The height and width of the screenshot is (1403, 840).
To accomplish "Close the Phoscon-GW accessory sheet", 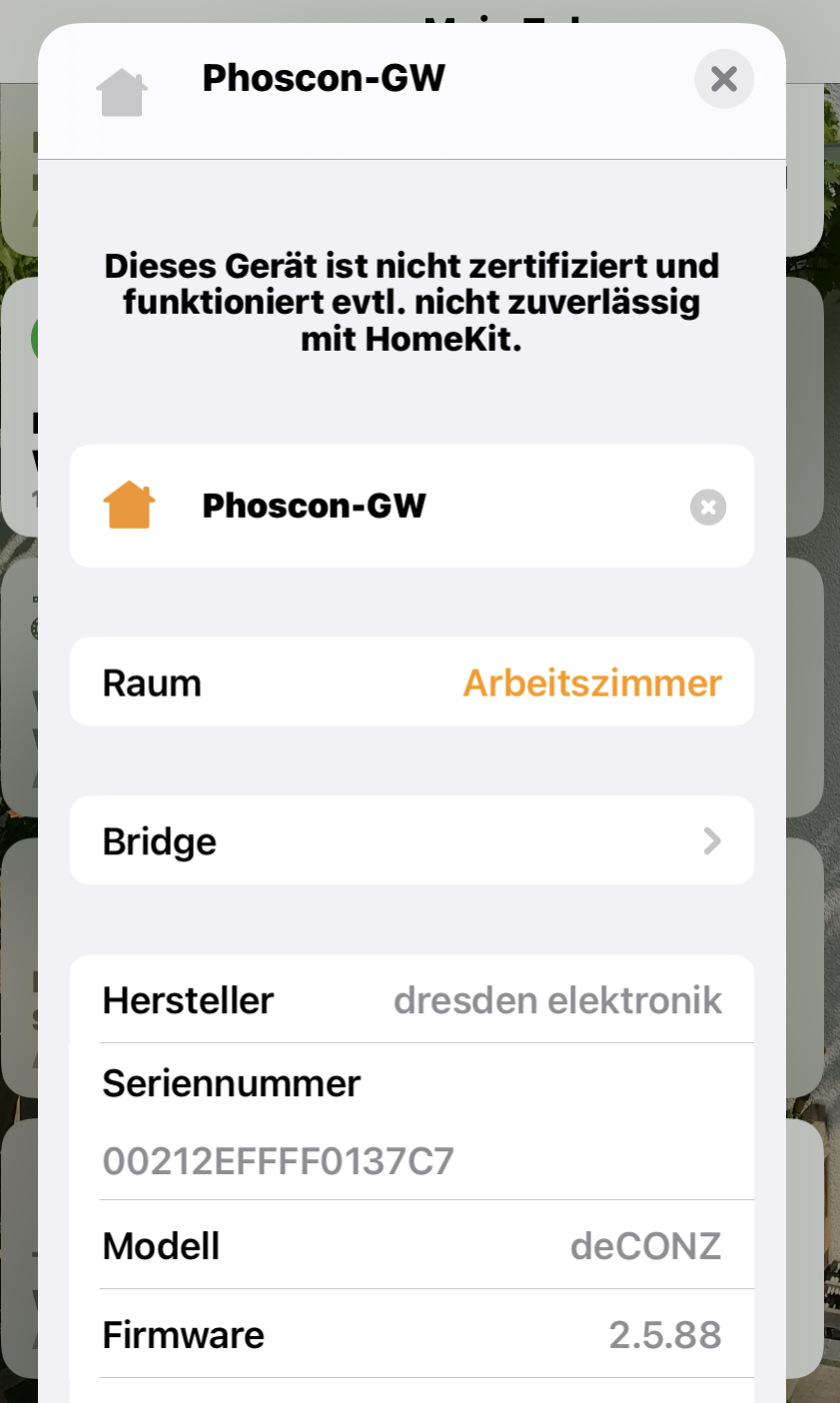I will coord(723,79).
